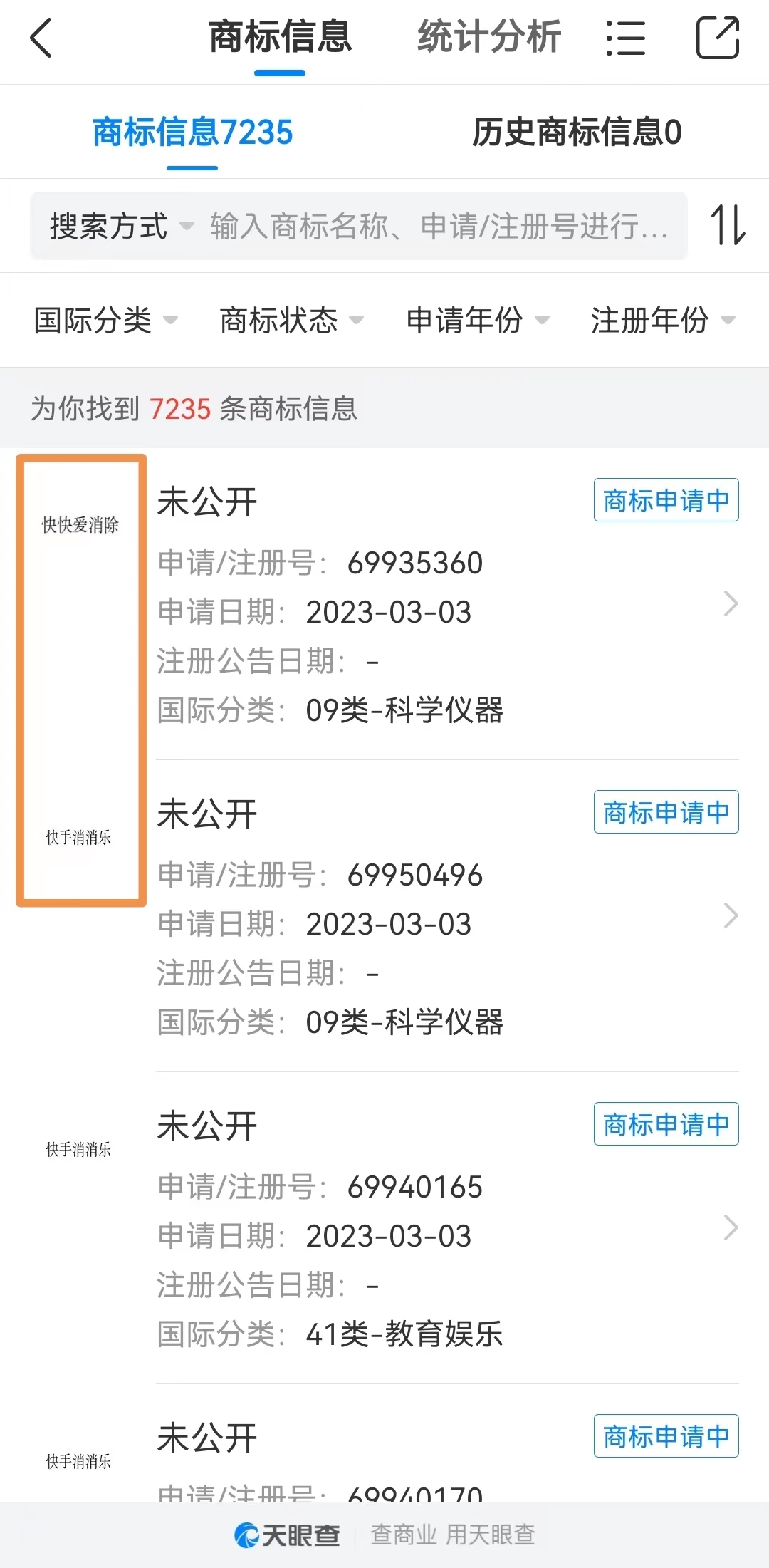The image size is (769, 1568).
Task: Open the list menu icon
Action: [626, 38]
